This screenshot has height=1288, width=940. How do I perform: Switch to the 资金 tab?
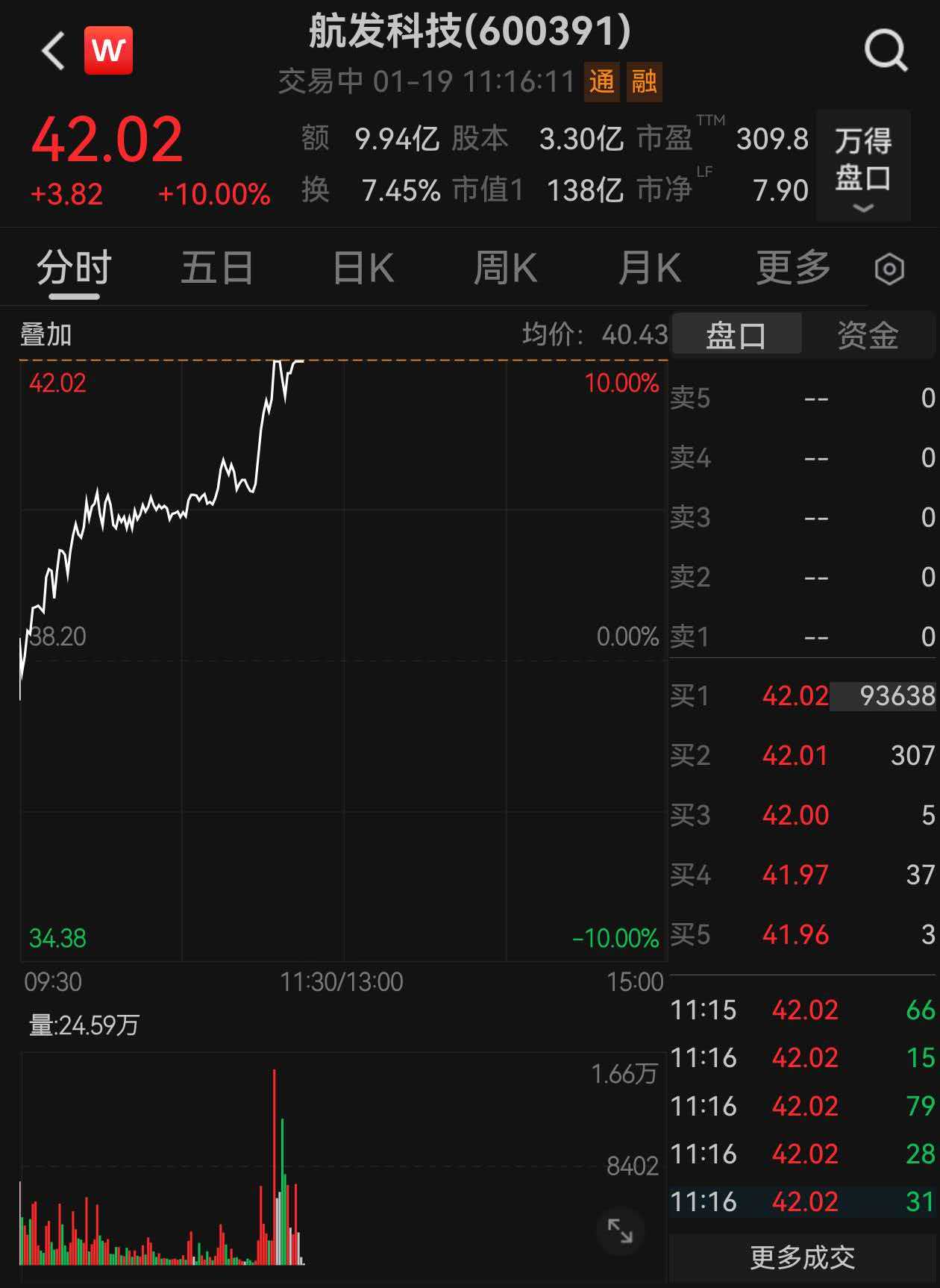click(868, 335)
